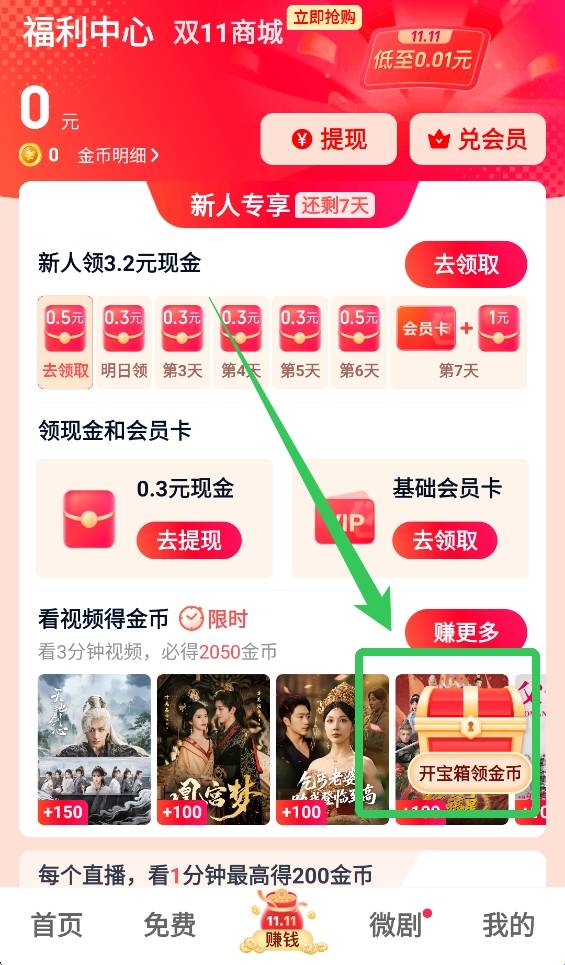Tap the 提现 withdraw button
The width and height of the screenshot is (565, 965).
[x=329, y=139]
